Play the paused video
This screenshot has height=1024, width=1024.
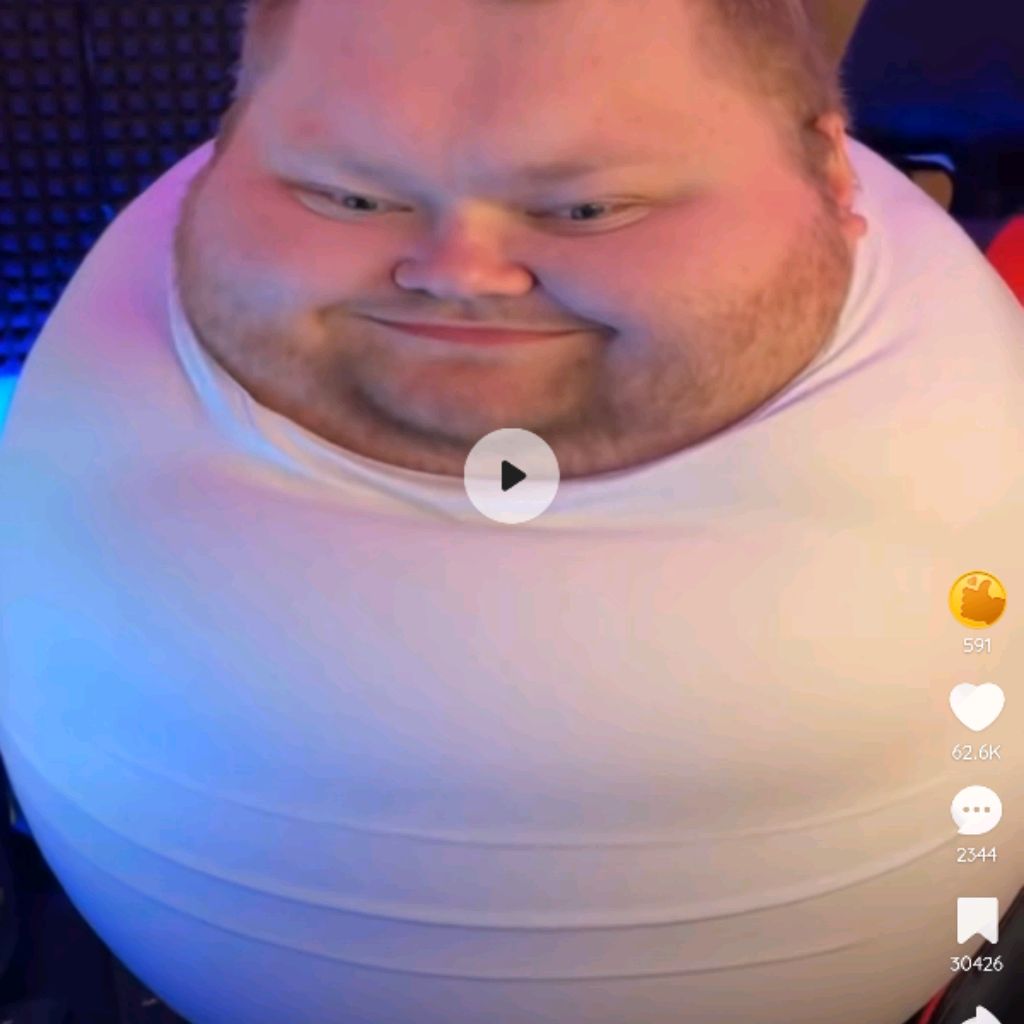(511, 476)
